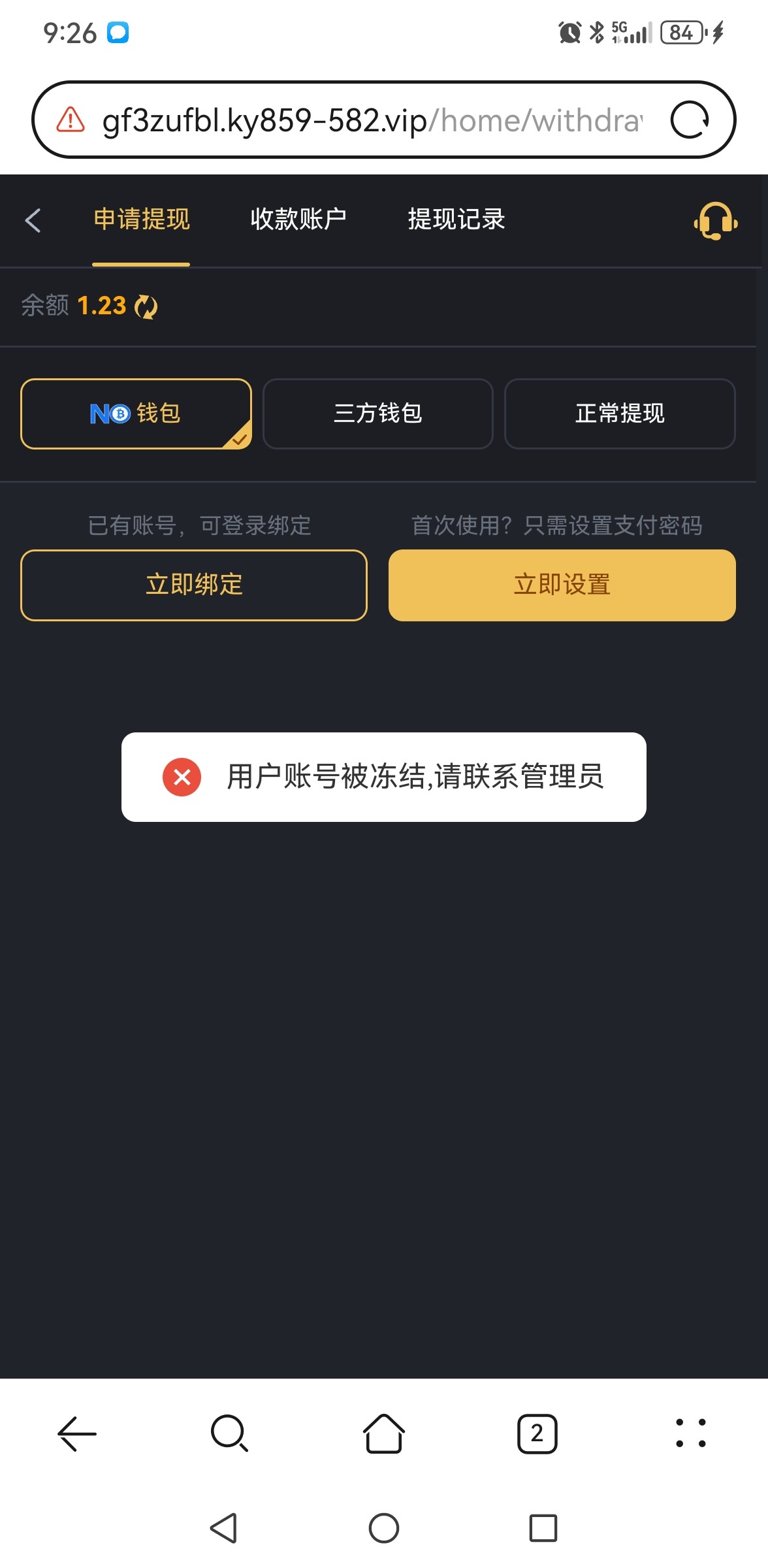Image resolution: width=768 pixels, height=1568 pixels.
Task: Open browser search from bottom toolbar
Action: click(x=229, y=1433)
